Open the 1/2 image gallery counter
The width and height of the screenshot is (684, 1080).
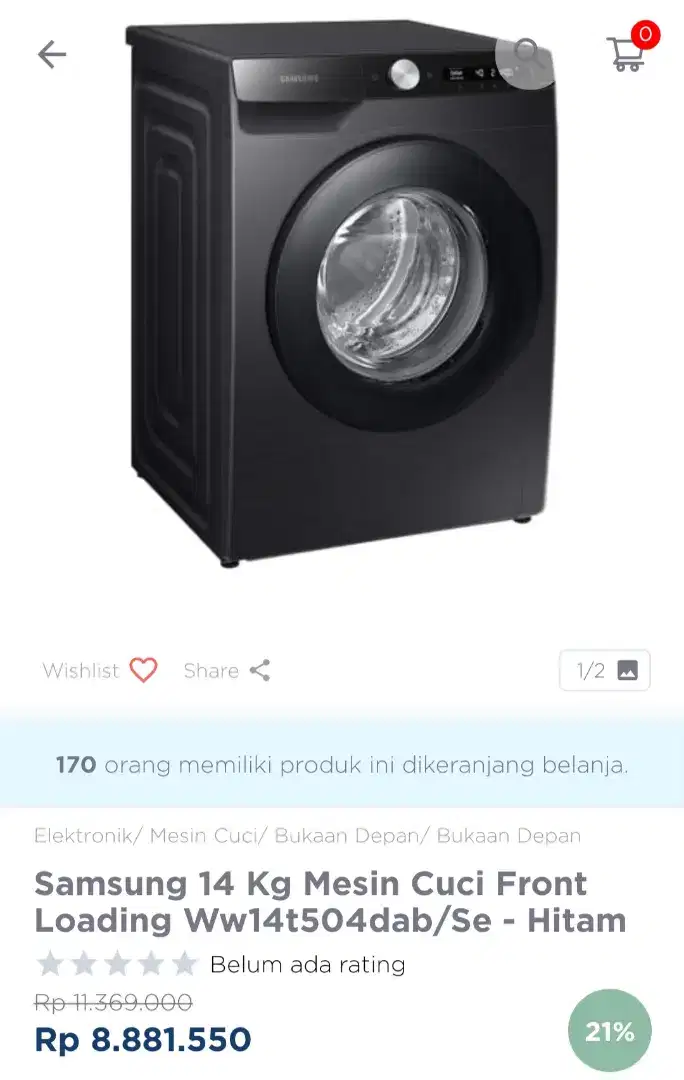pos(605,670)
